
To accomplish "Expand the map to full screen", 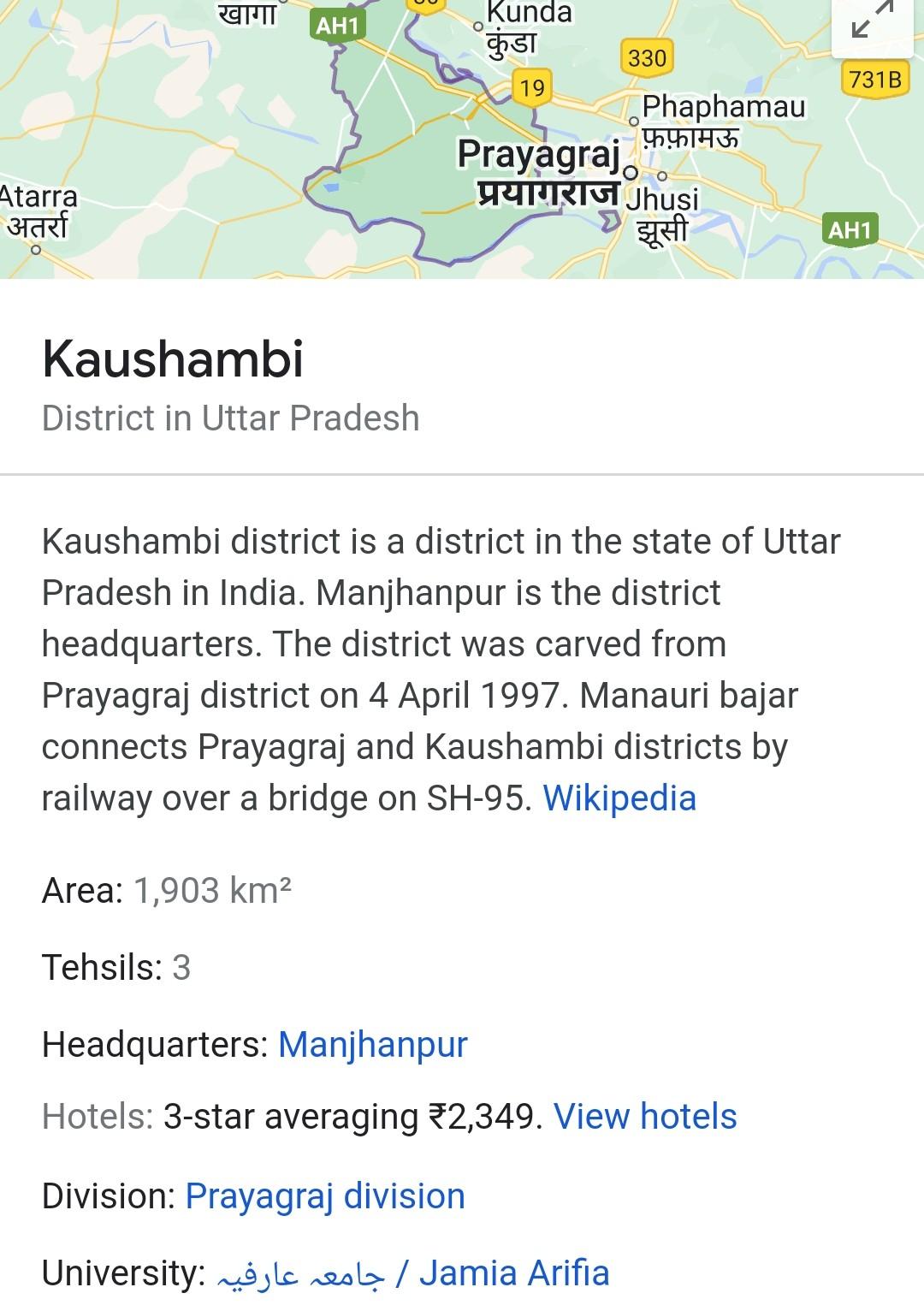I will coord(874,24).
